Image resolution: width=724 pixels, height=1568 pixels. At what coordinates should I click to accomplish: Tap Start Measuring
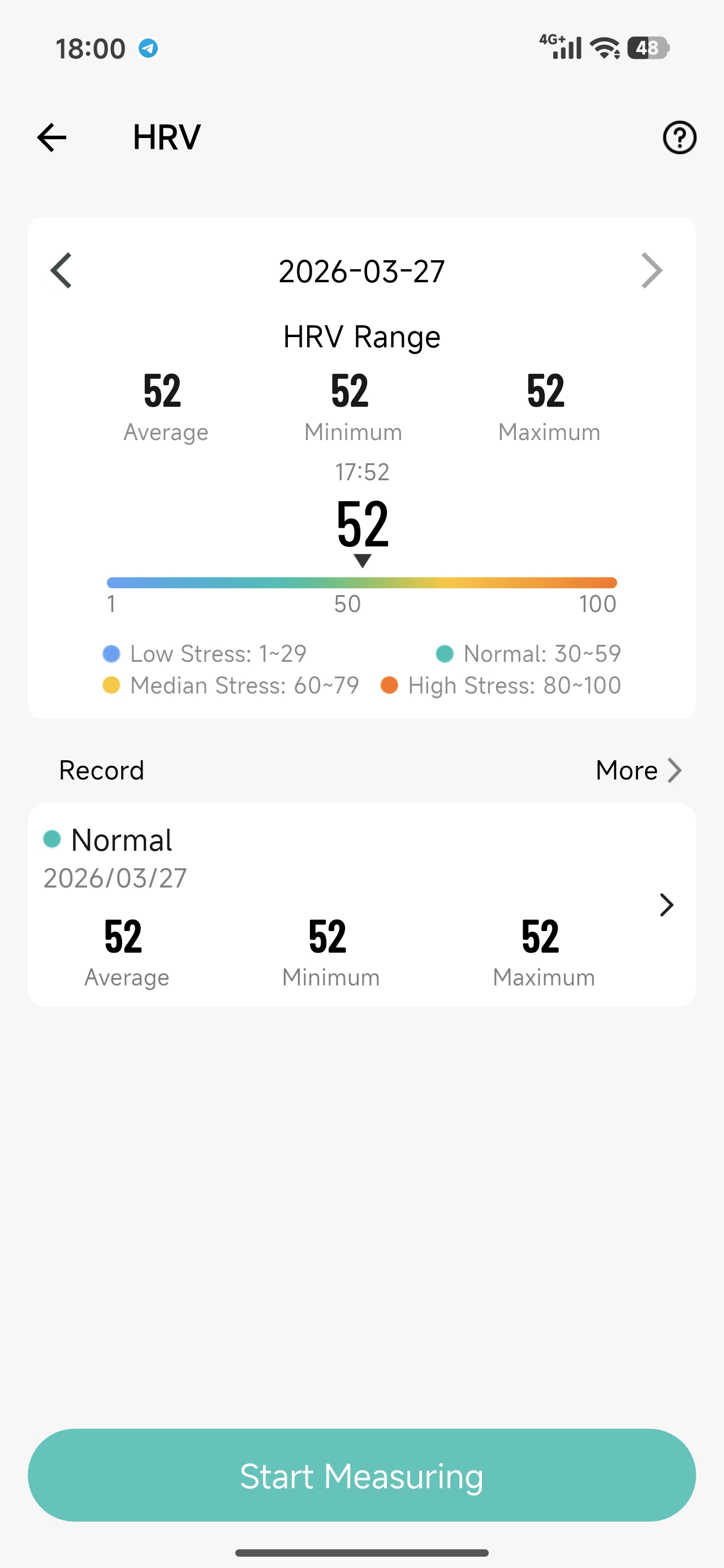click(361, 1475)
